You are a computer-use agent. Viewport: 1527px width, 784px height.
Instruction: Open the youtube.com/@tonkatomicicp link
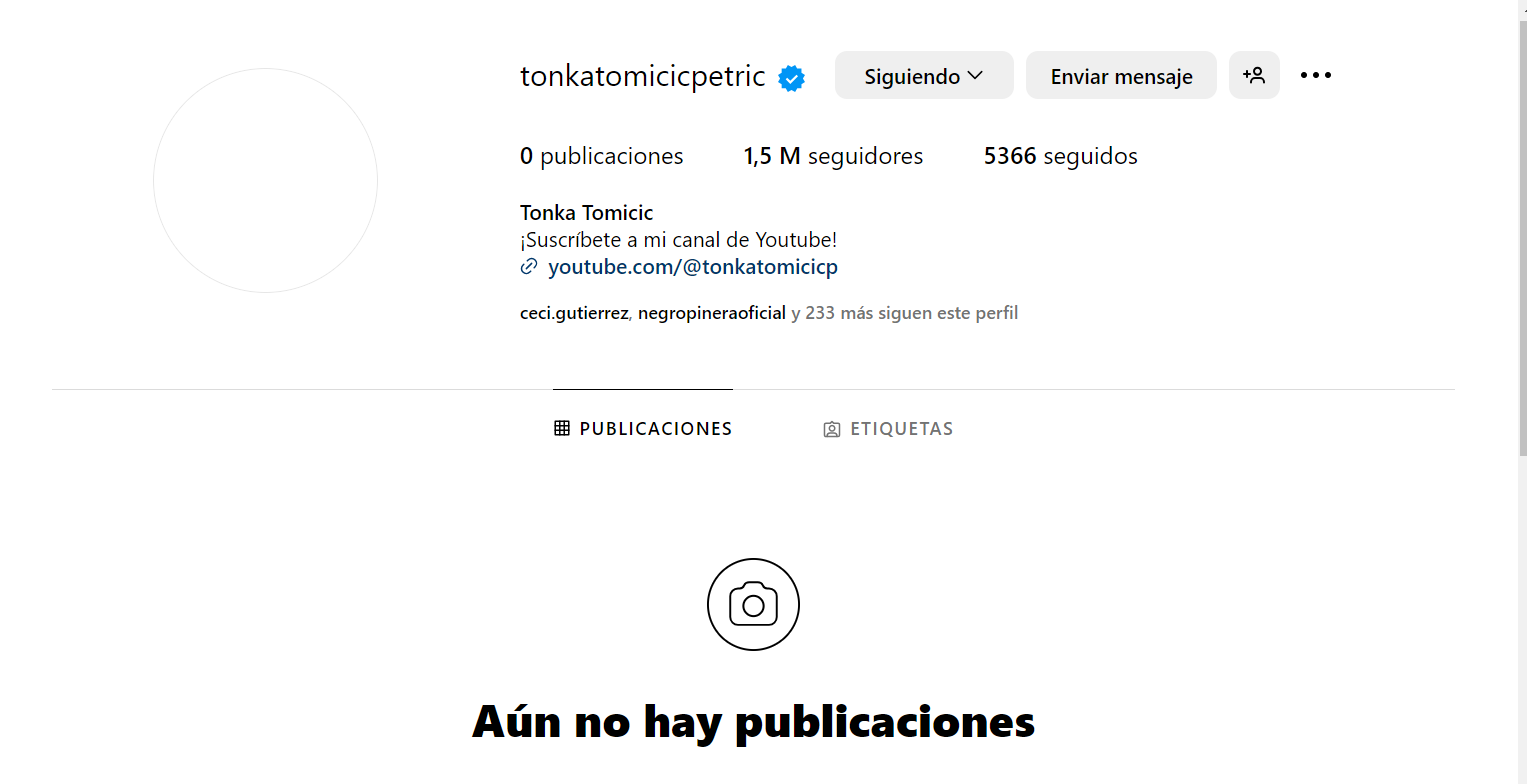(692, 267)
